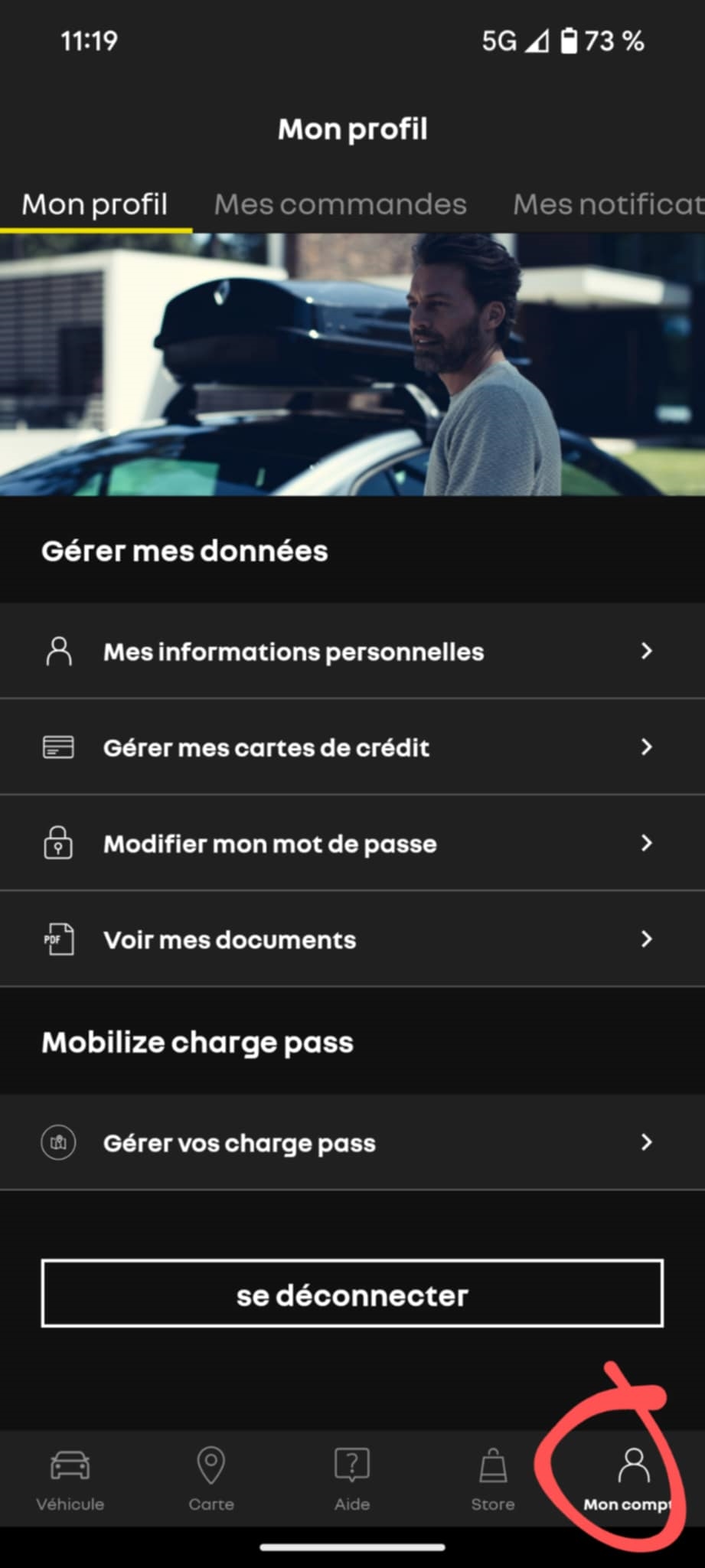Image resolution: width=705 pixels, height=1568 pixels.
Task: Switch to the Mes commandes tab
Action: [340, 204]
